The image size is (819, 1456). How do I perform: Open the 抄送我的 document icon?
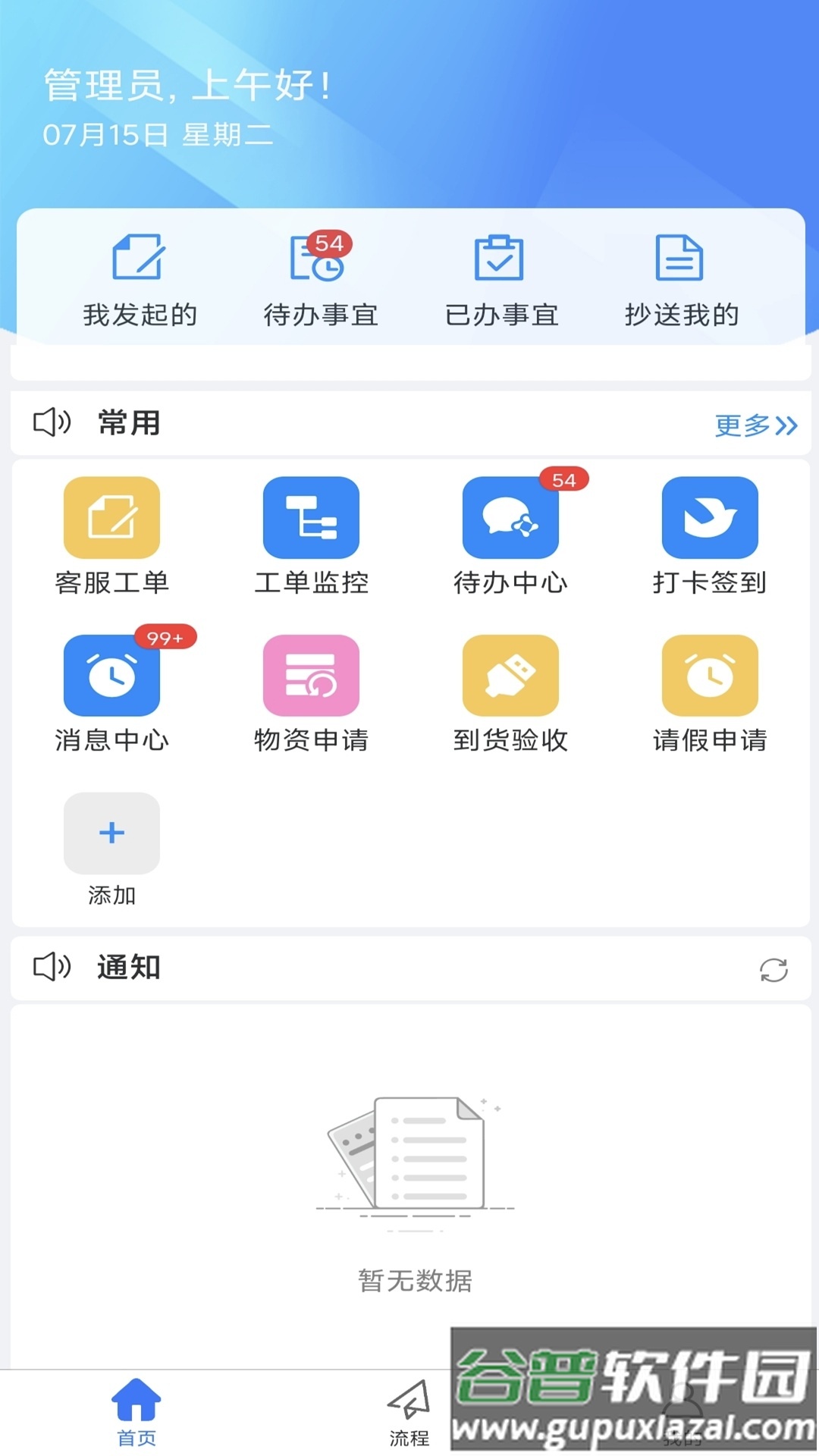coord(680,258)
